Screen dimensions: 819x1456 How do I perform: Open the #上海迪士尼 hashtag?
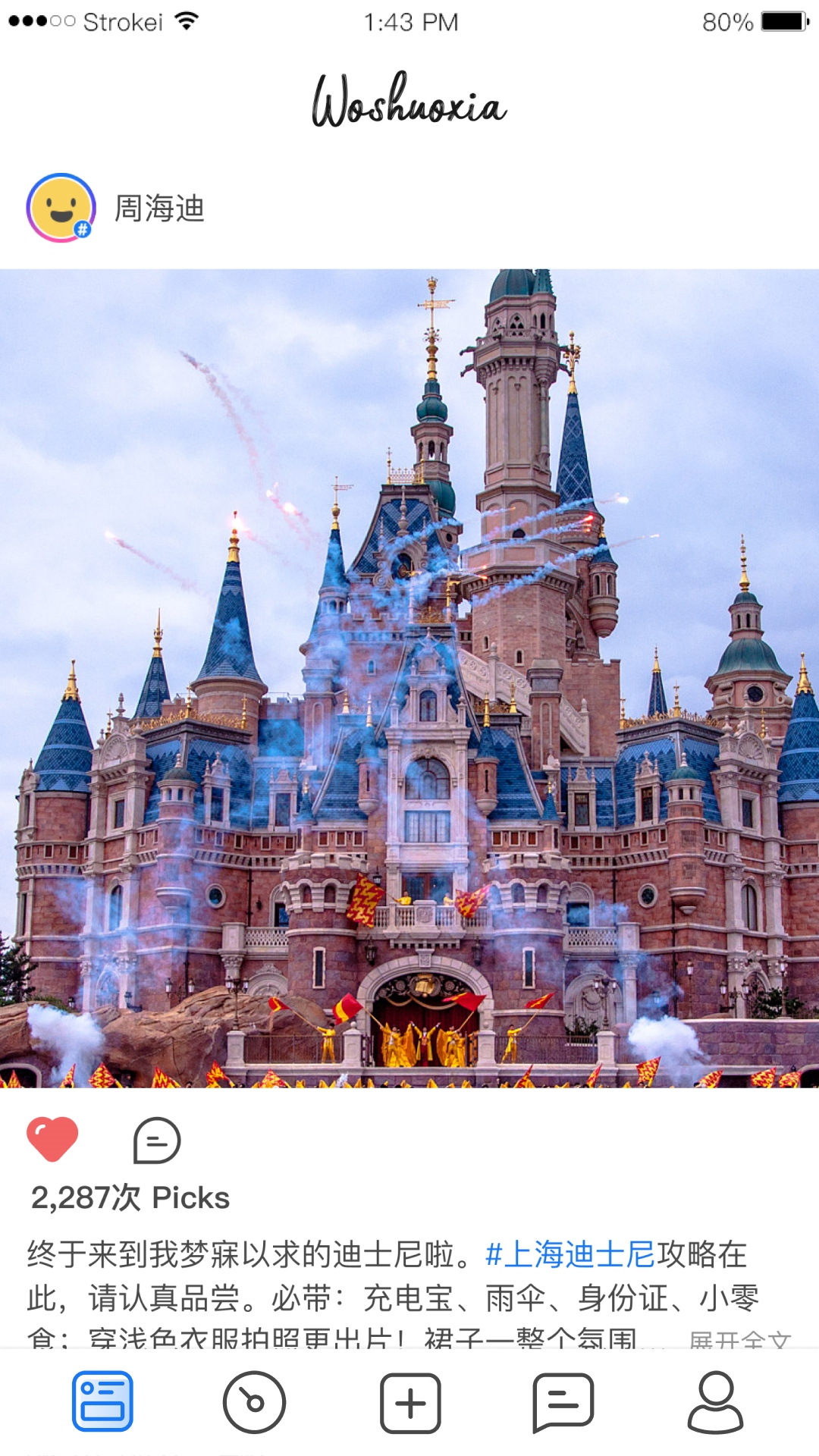click(x=570, y=1254)
